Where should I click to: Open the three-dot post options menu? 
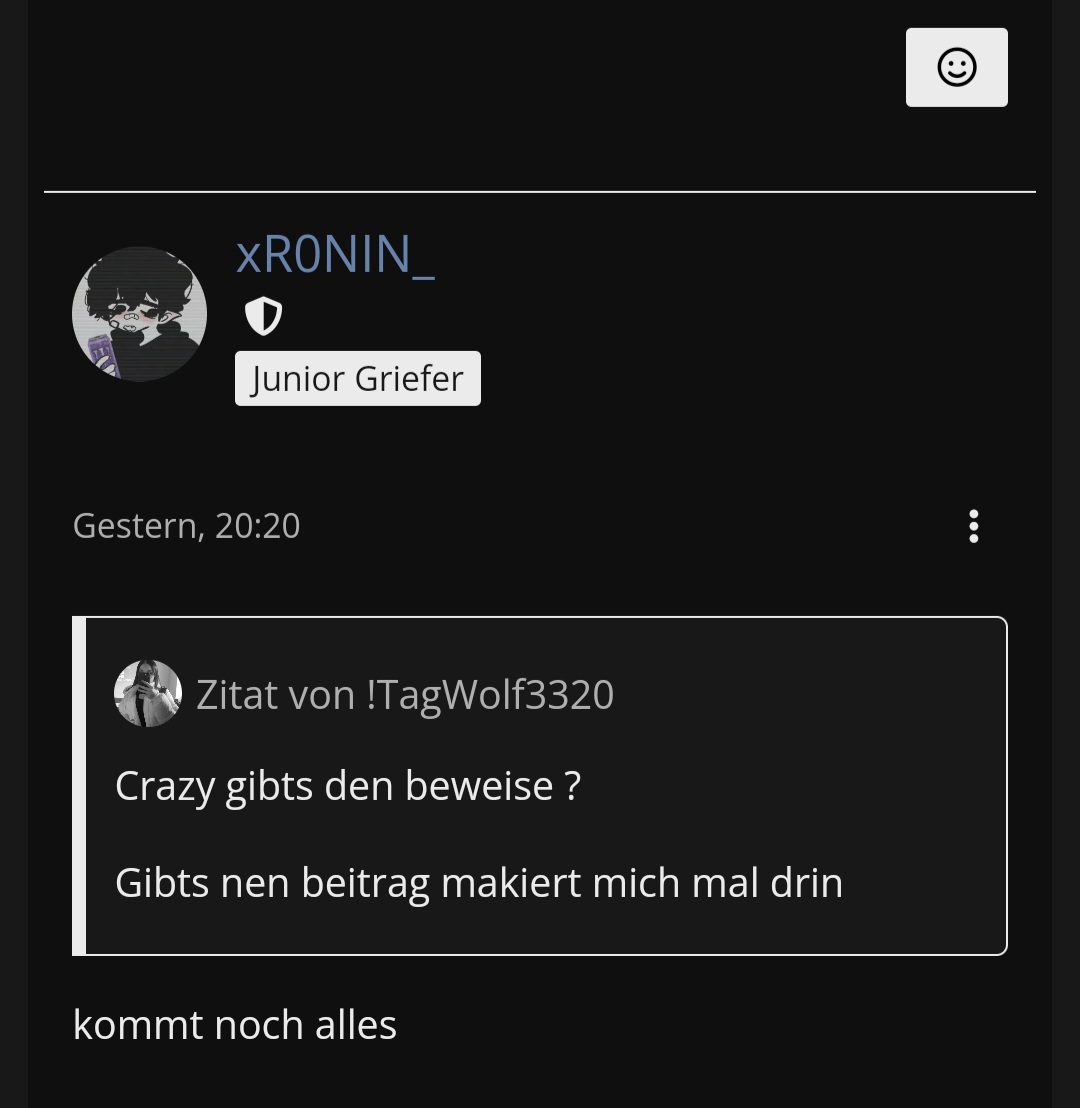pos(973,526)
